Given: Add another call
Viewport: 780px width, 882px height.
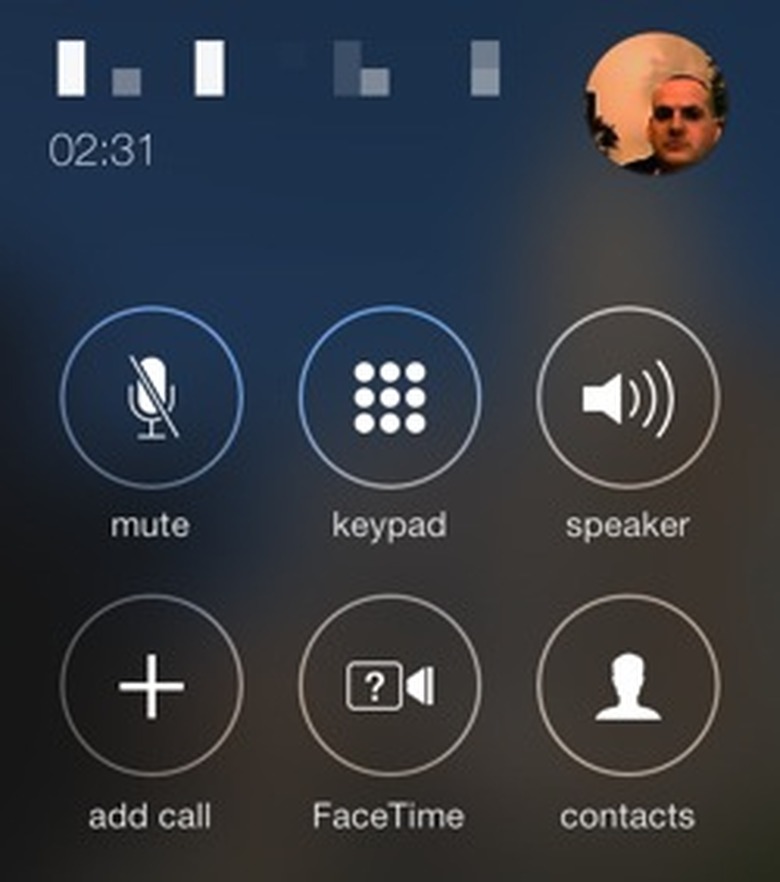Looking at the screenshot, I should tap(151, 687).
